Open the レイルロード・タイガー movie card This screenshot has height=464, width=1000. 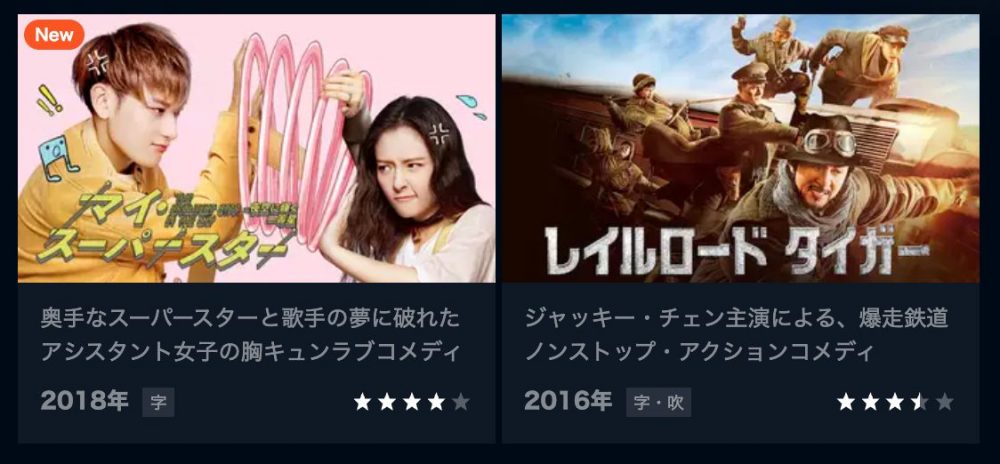coord(740,150)
